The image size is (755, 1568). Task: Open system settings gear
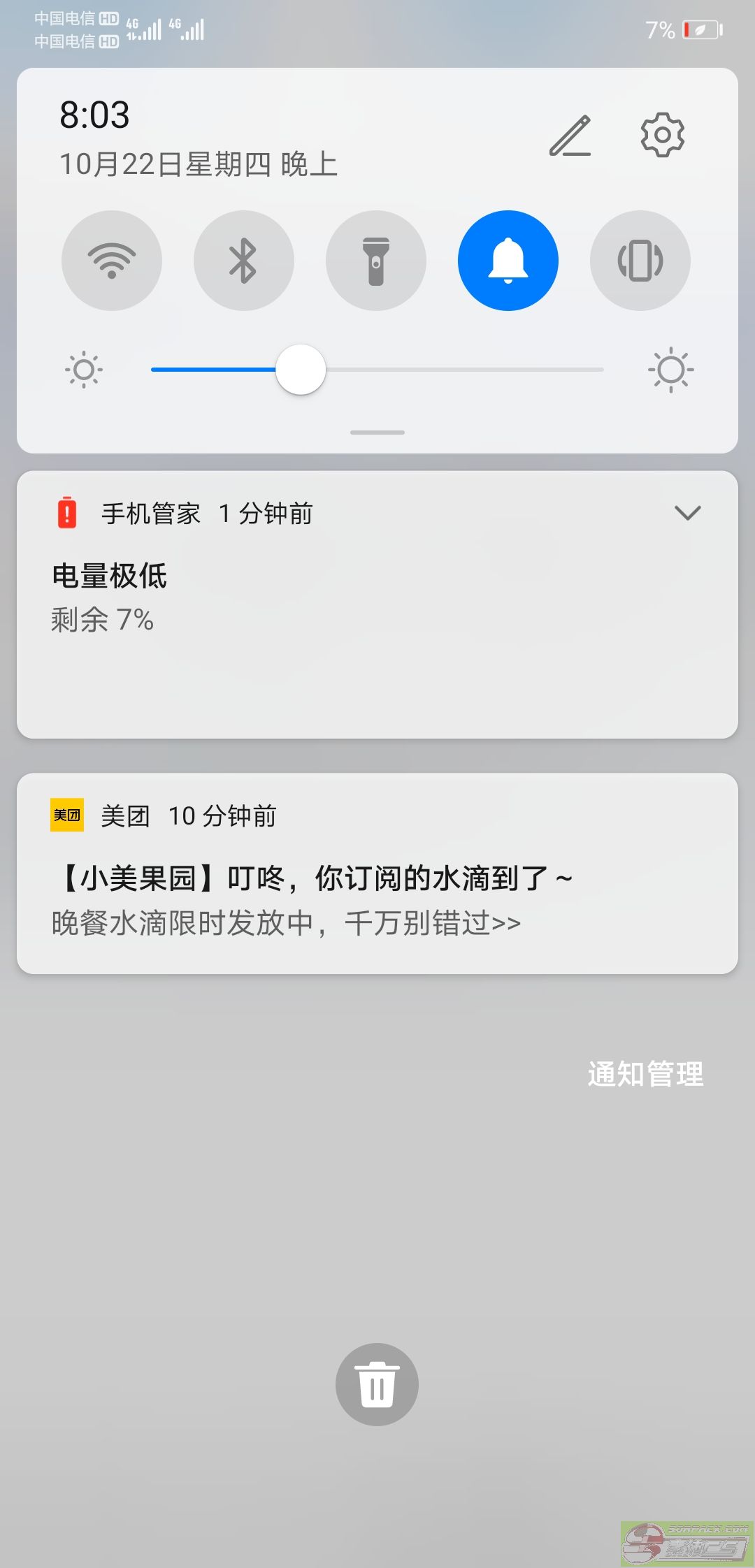(x=662, y=135)
